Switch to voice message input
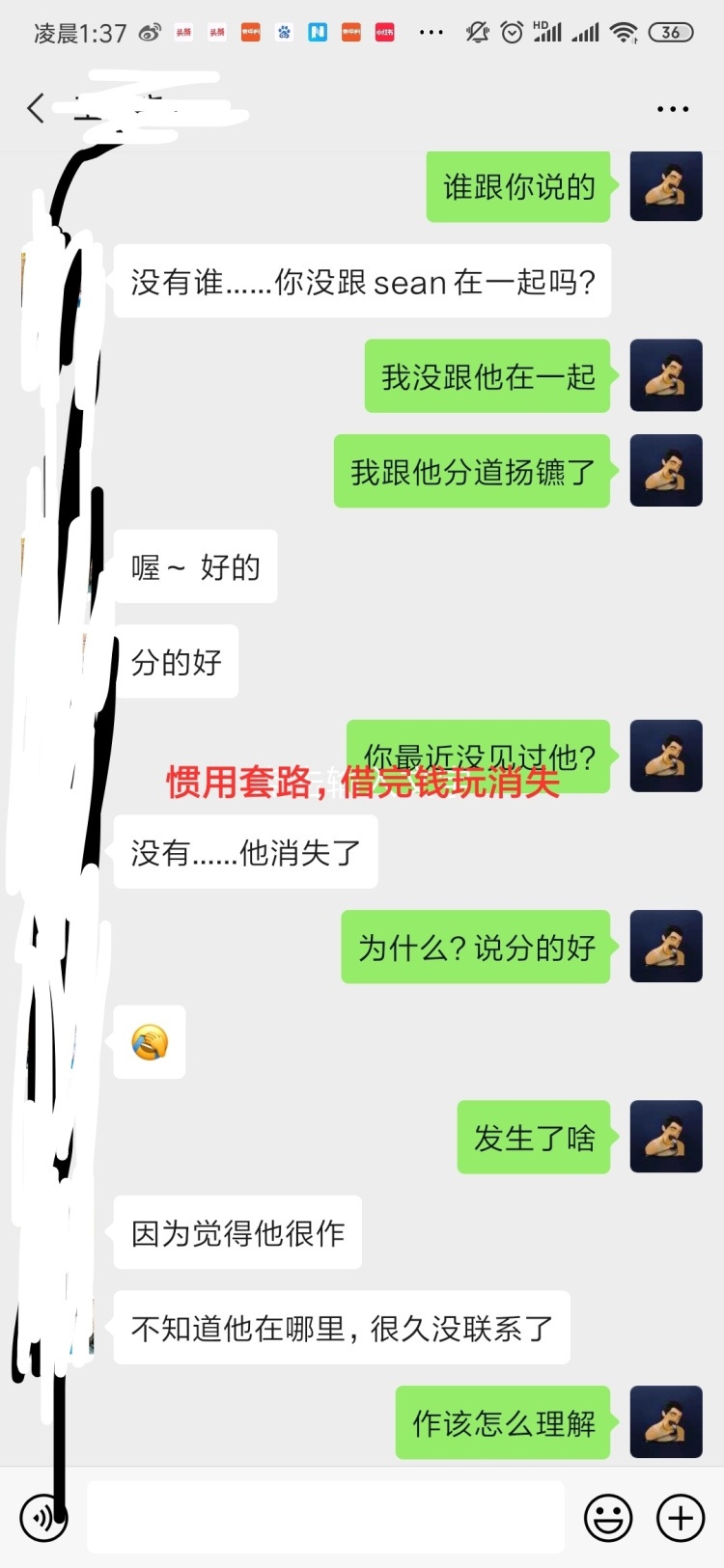The height and width of the screenshot is (1568, 724). [x=43, y=1518]
